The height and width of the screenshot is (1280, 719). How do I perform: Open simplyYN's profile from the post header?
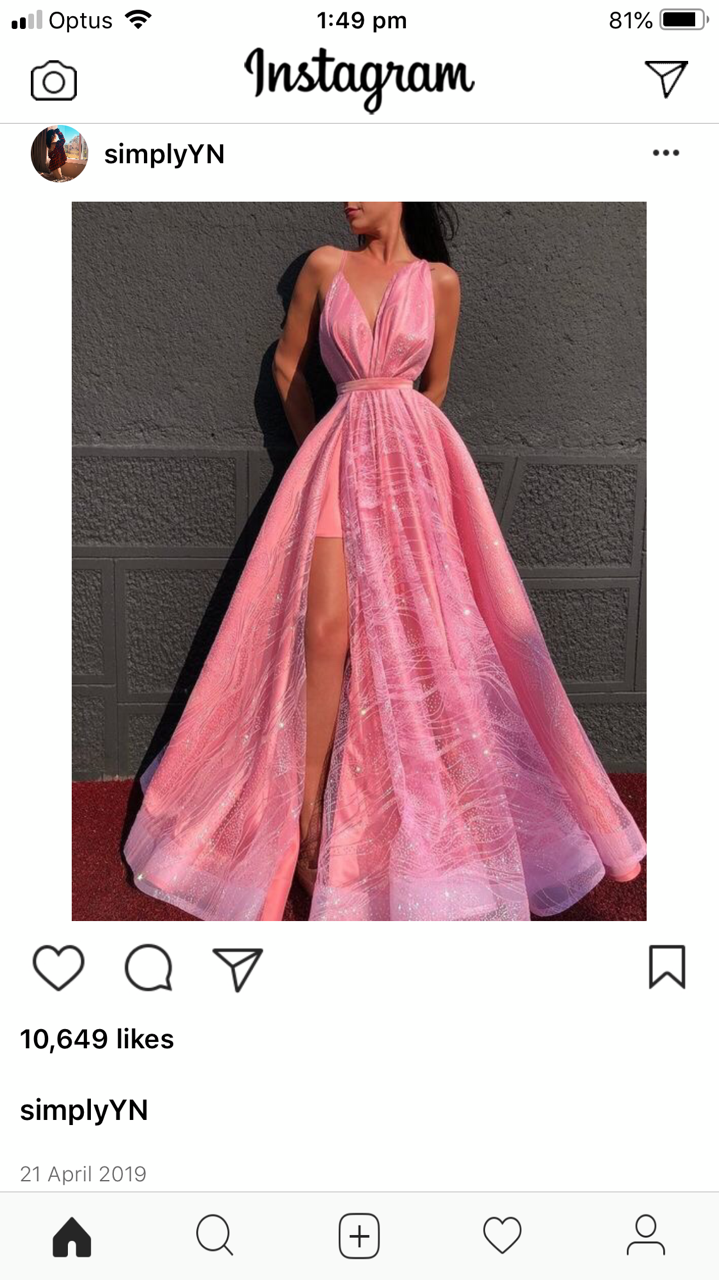pyautogui.click(x=164, y=154)
